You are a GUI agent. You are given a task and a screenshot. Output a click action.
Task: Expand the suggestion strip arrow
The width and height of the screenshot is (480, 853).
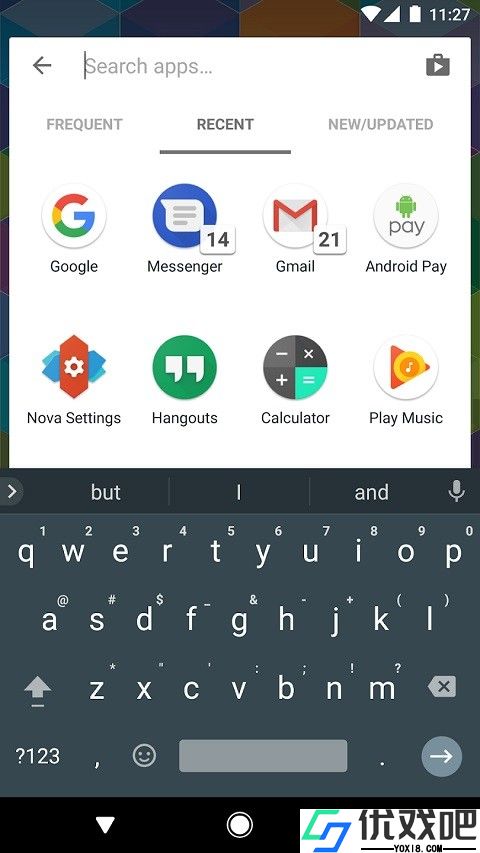point(11,492)
